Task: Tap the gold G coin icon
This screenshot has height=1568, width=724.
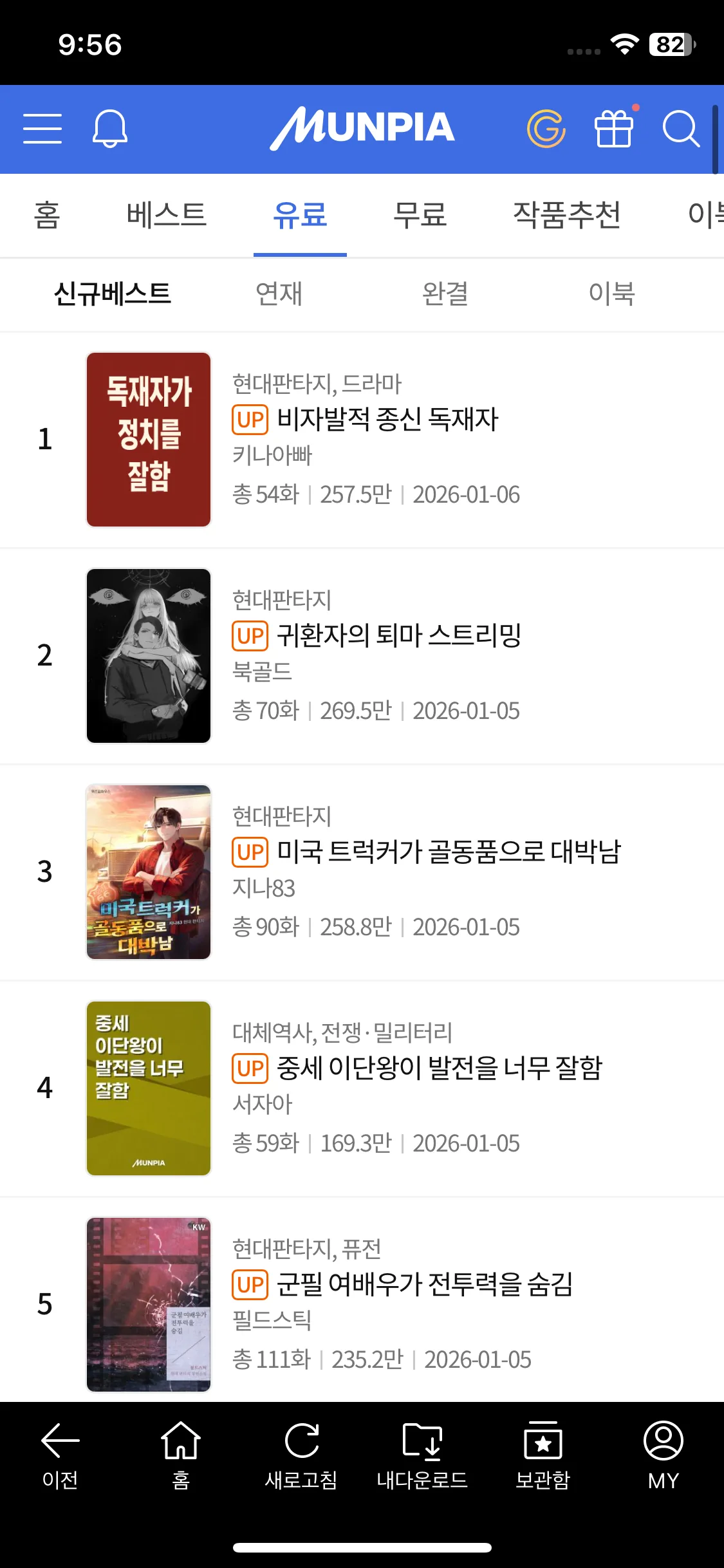Action: pyautogui.click(x=546, y=128)
